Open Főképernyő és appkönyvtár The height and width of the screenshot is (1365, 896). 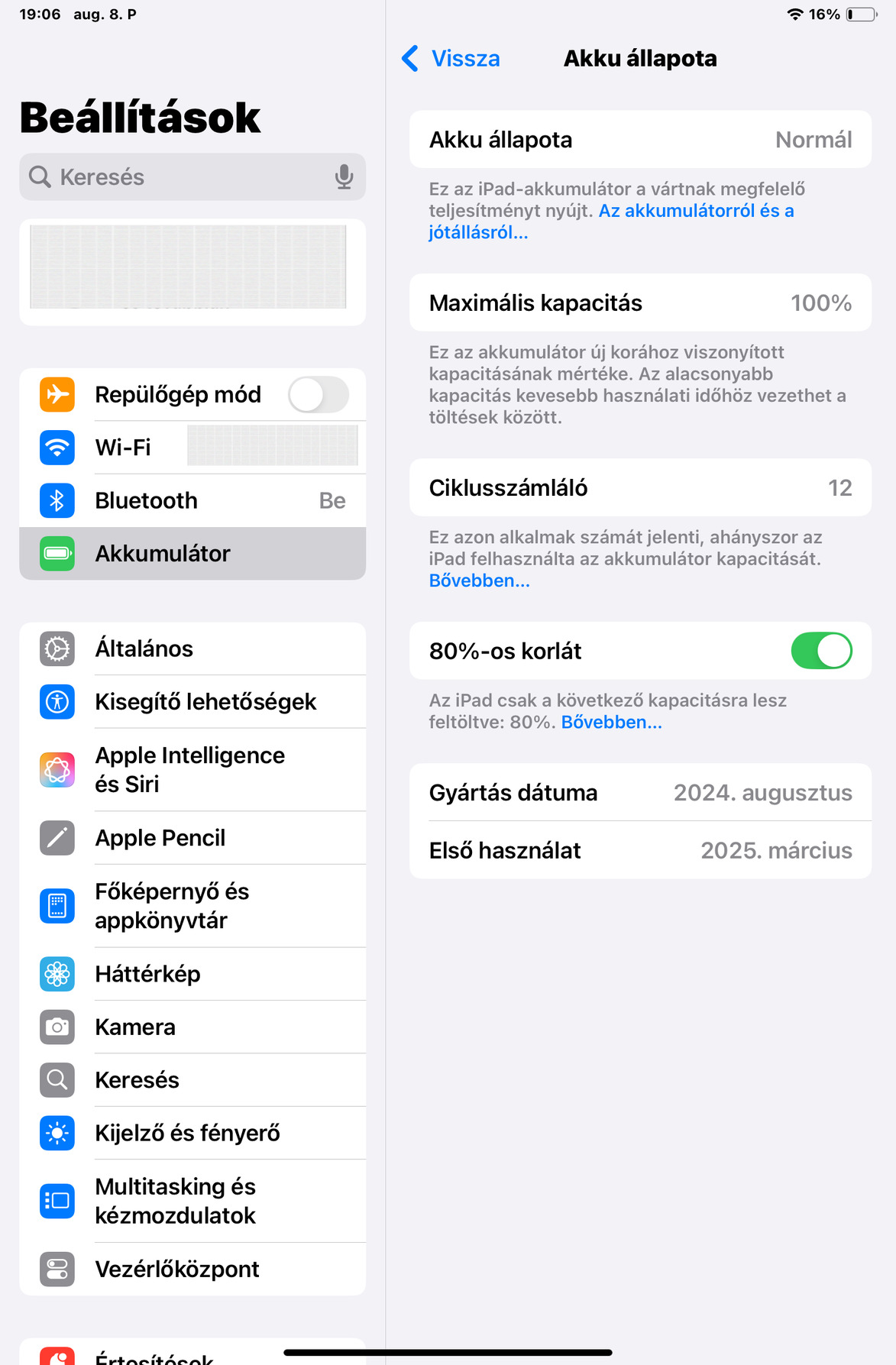click(x=192, y=906)
